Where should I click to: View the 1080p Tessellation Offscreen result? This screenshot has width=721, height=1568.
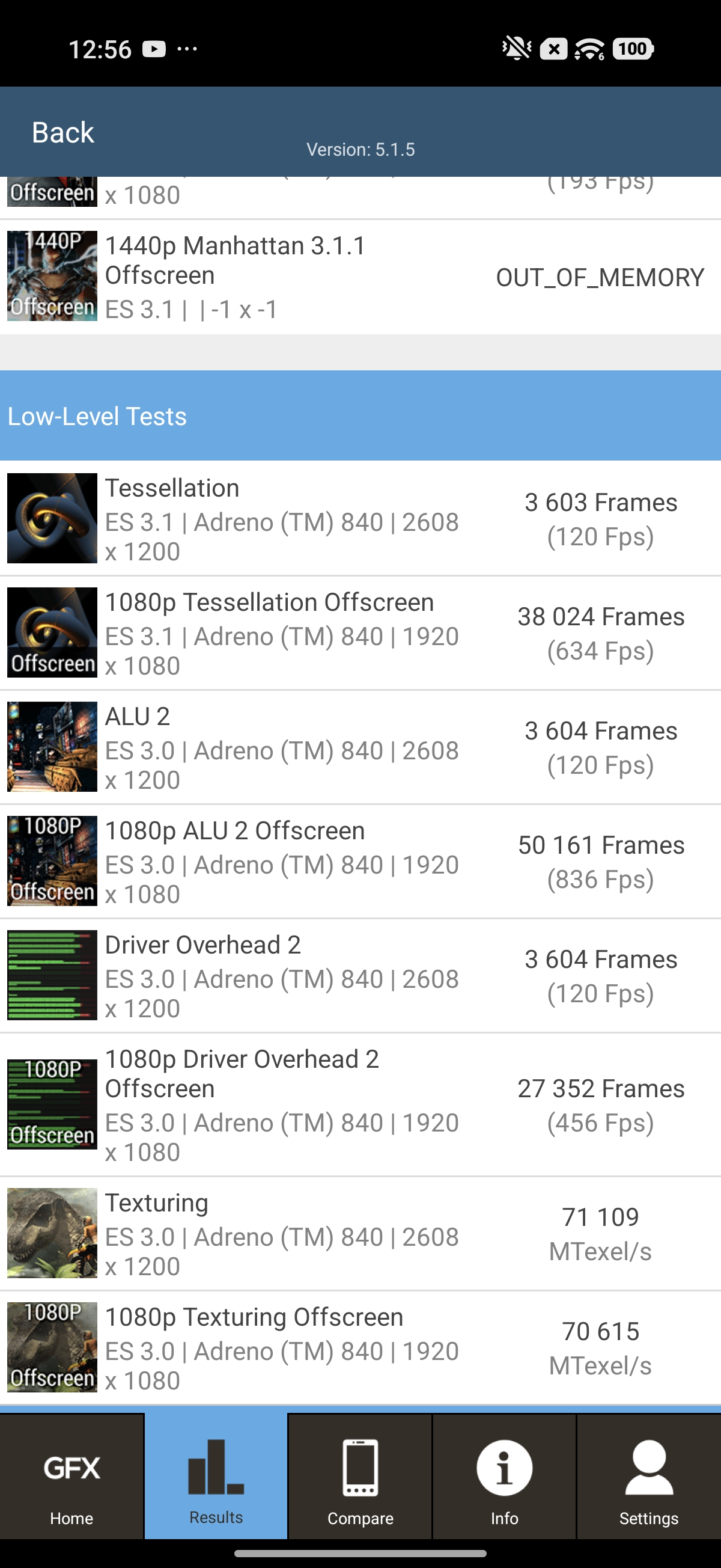tap(360, 633)
